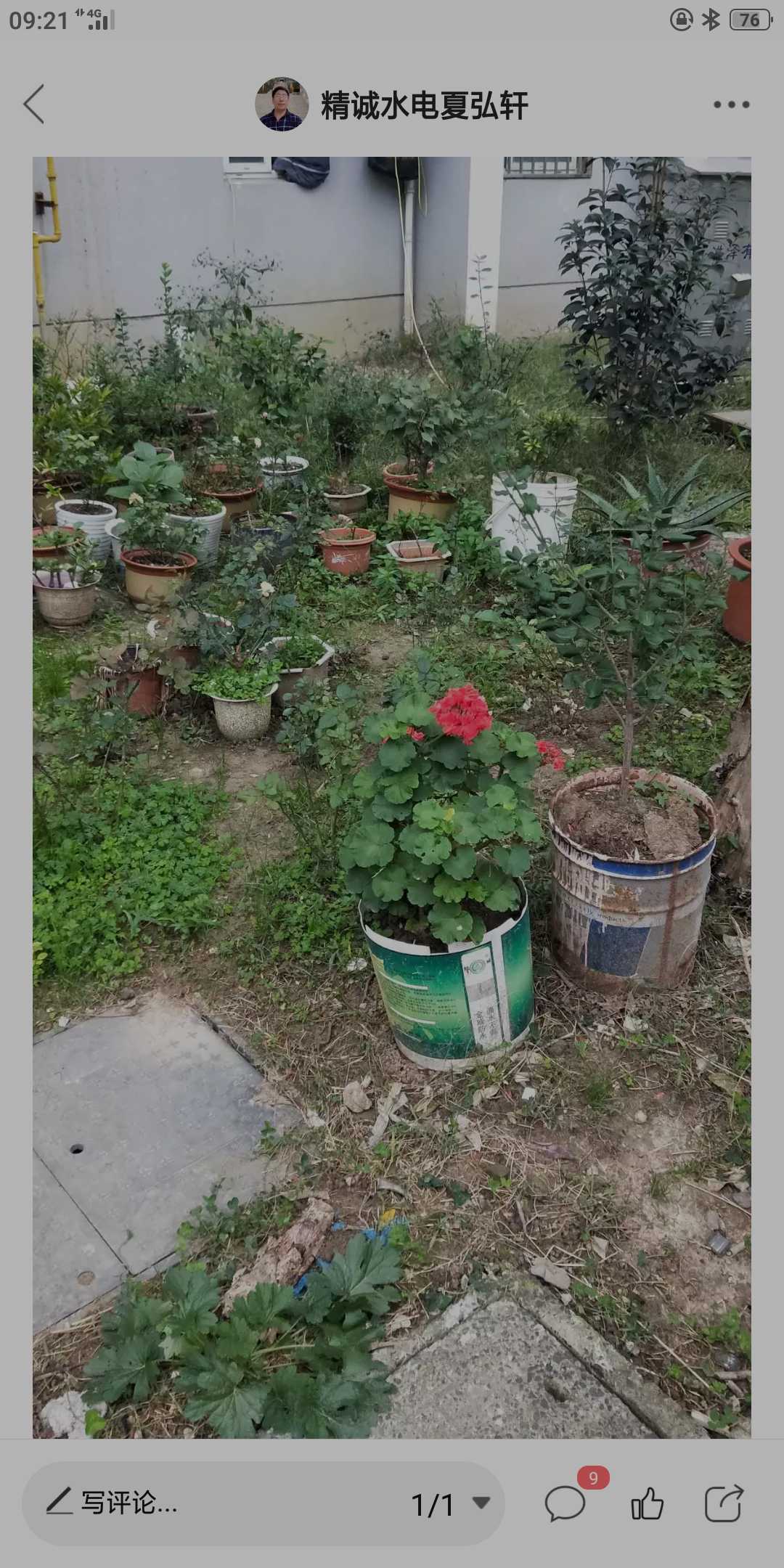Tap the 写评论 comment field
This screenshot has width=784, height=1568.
(218, 1503)
